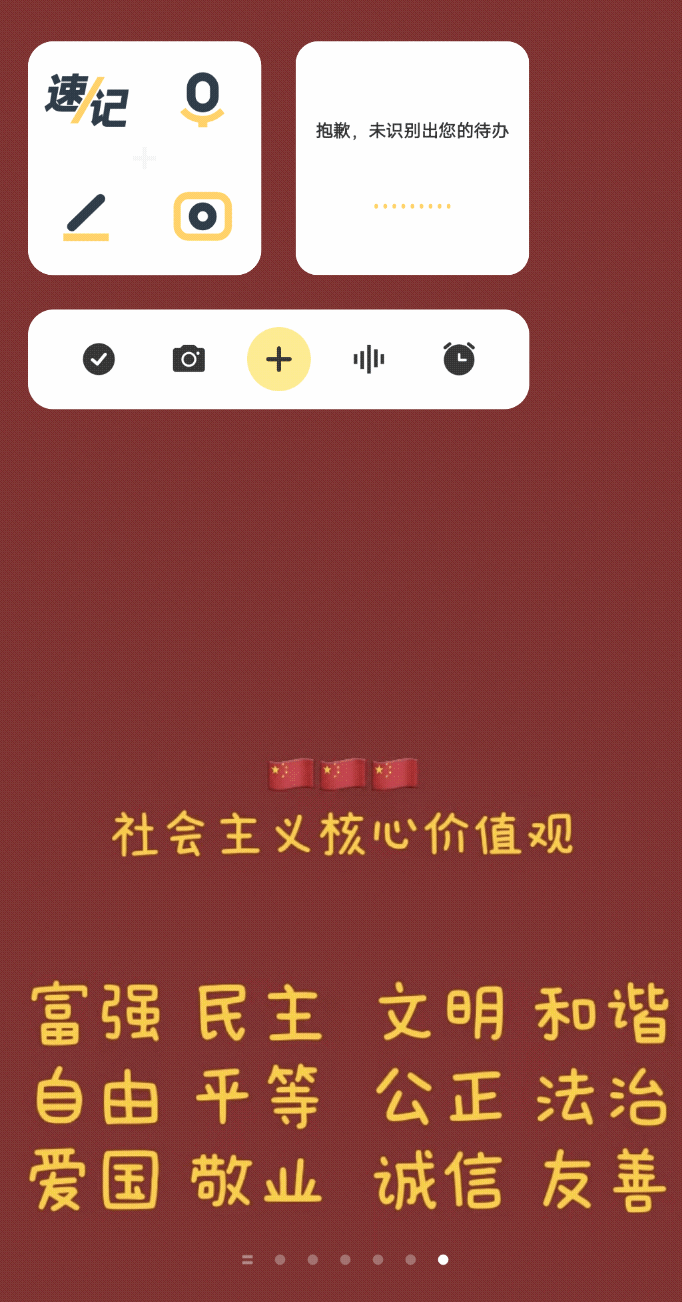Open the to-do widget card
682x1302 pixels.
tap(412, 158)
